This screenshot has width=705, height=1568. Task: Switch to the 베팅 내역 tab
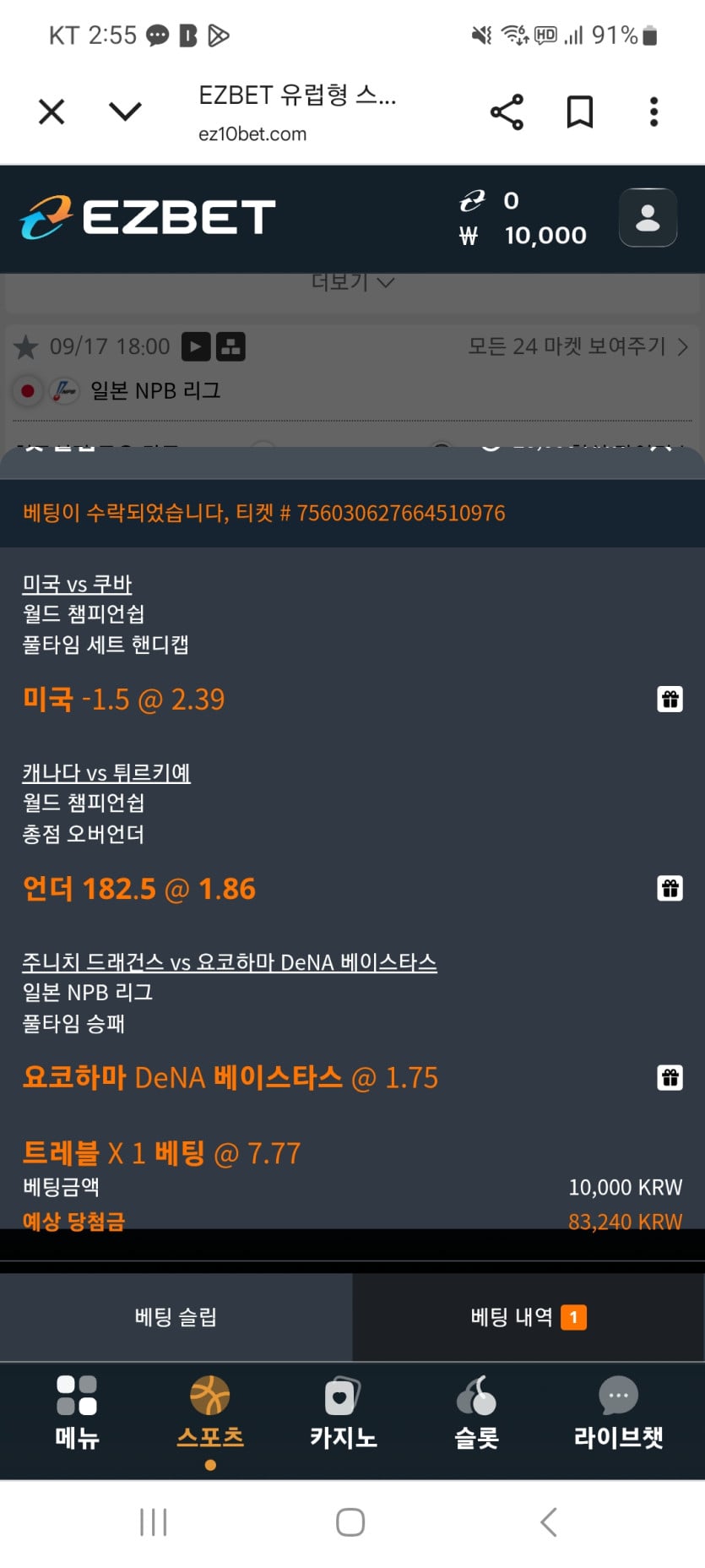click(527, 1316)
